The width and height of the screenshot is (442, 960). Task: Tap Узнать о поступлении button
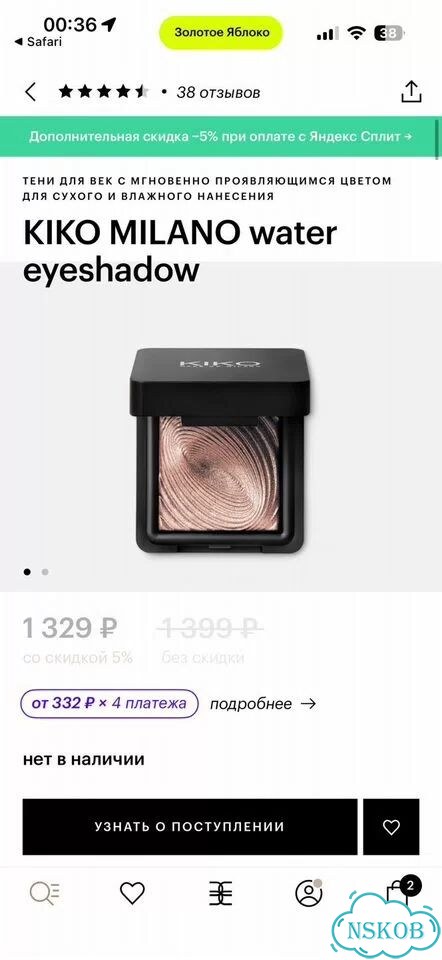point(190,827)
